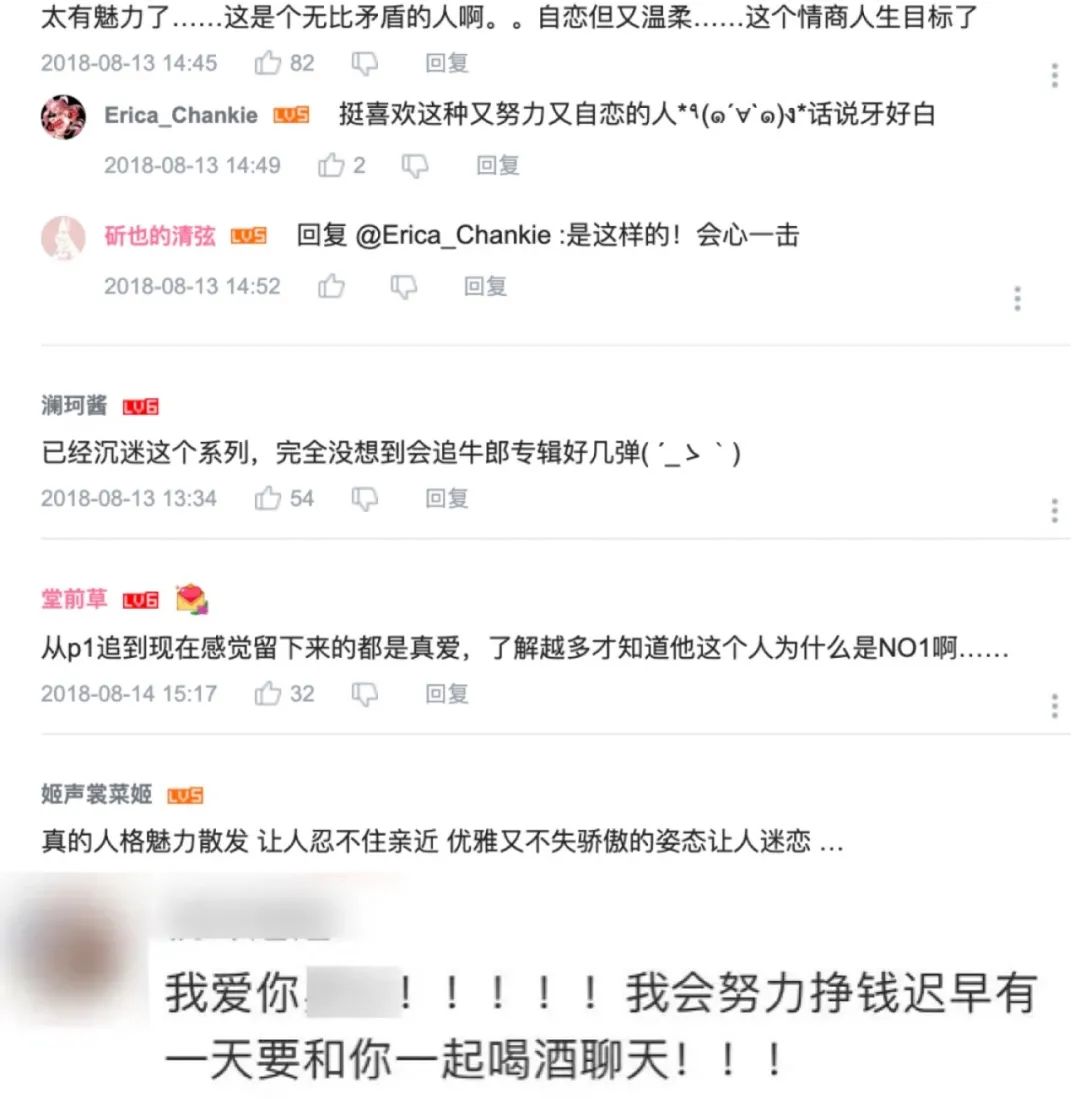Open more options for 斫也的清弦's reply
The width and height of the screenshot is (1080, 1099).
point(1017,297)
